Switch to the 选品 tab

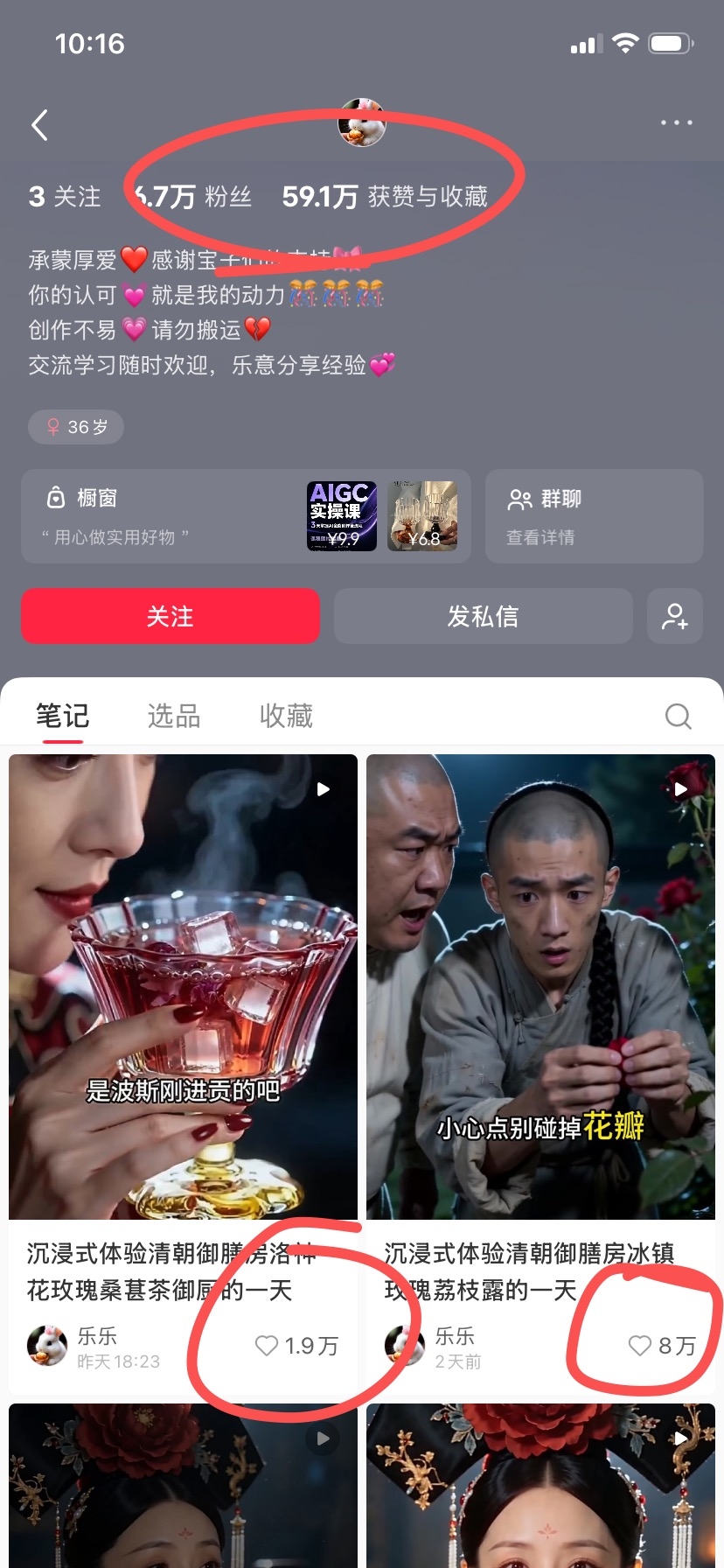pyautogui.click(x=174, y=716)
